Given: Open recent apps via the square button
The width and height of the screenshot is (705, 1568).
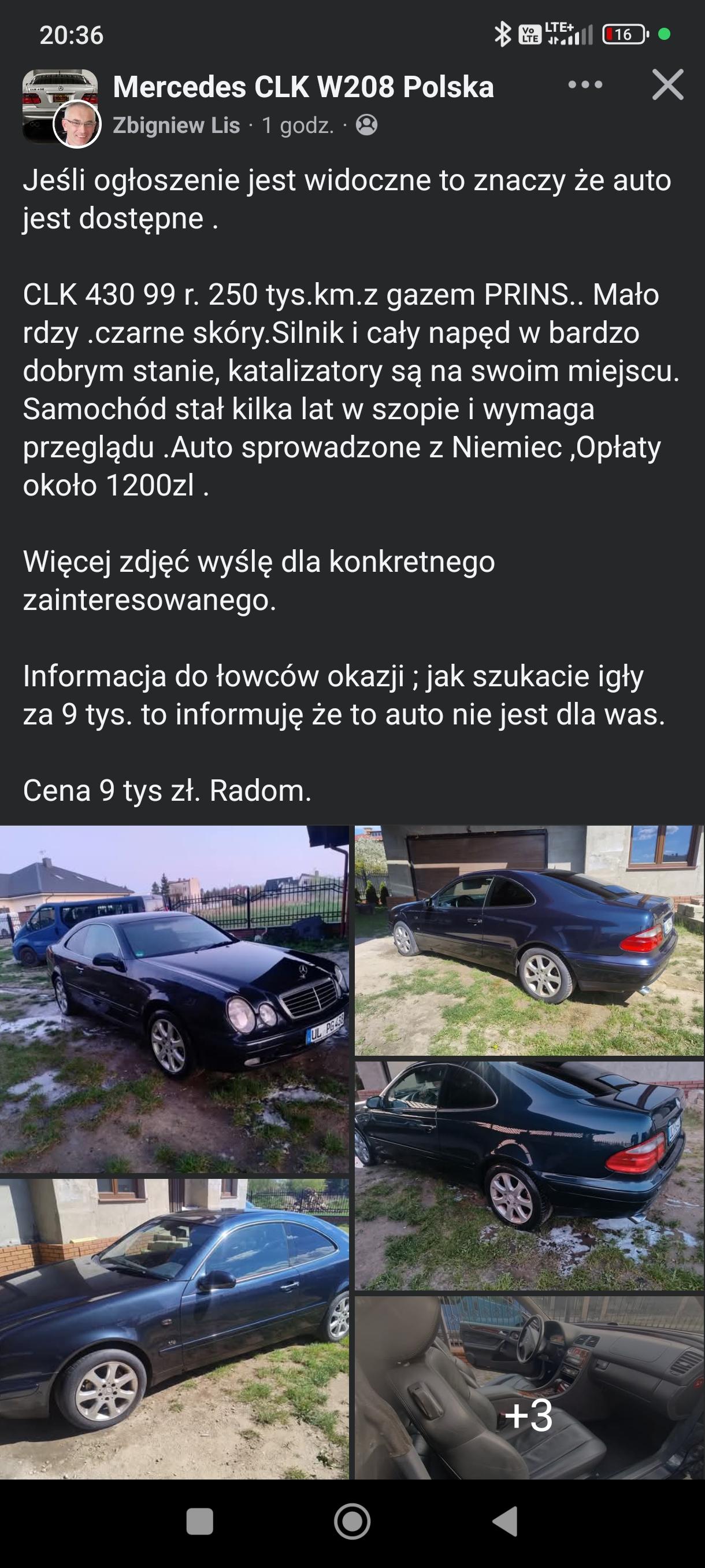Looking at the screenshot, I should pos(199,1522).
